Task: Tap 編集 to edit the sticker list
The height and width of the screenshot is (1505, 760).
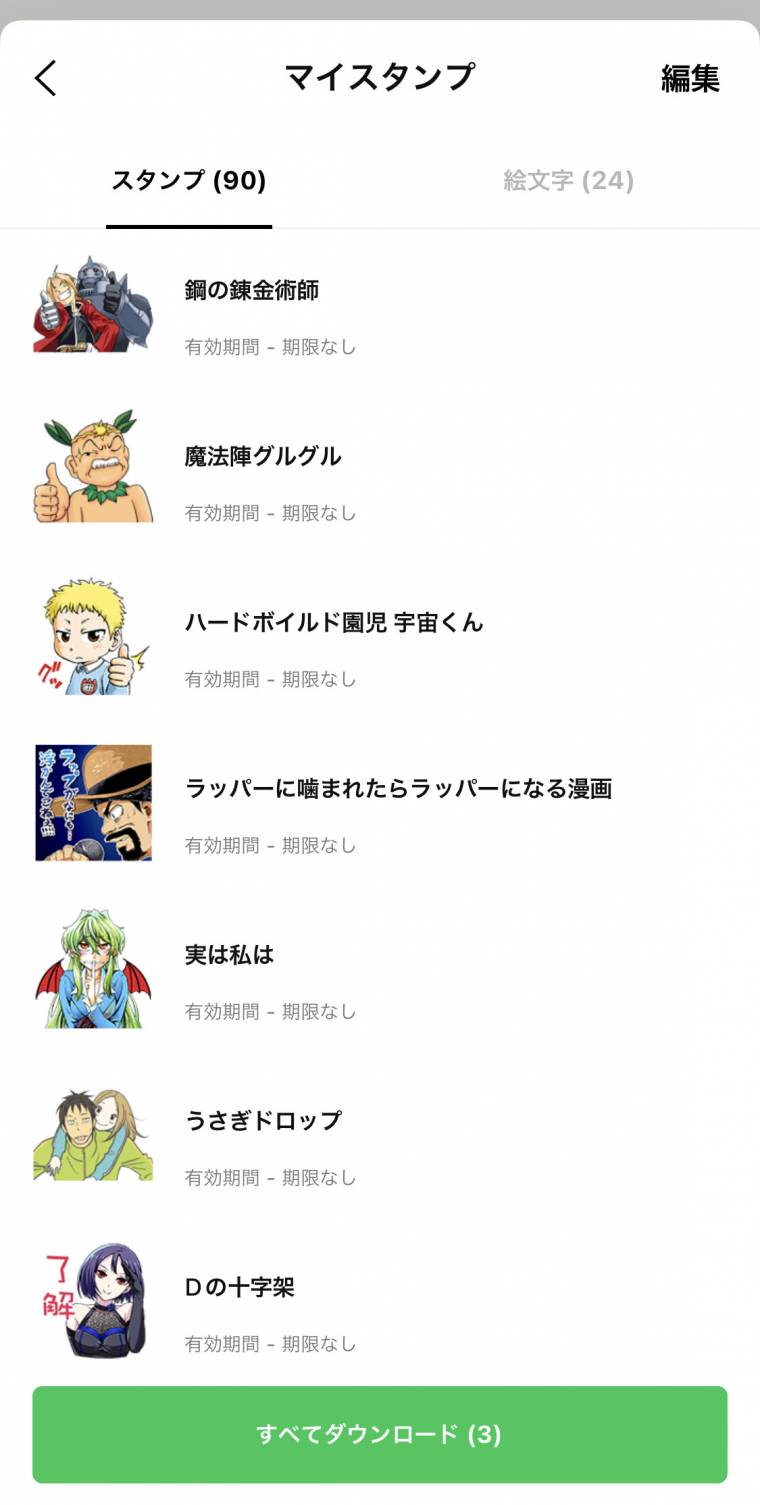Action: tap(691, 78)
